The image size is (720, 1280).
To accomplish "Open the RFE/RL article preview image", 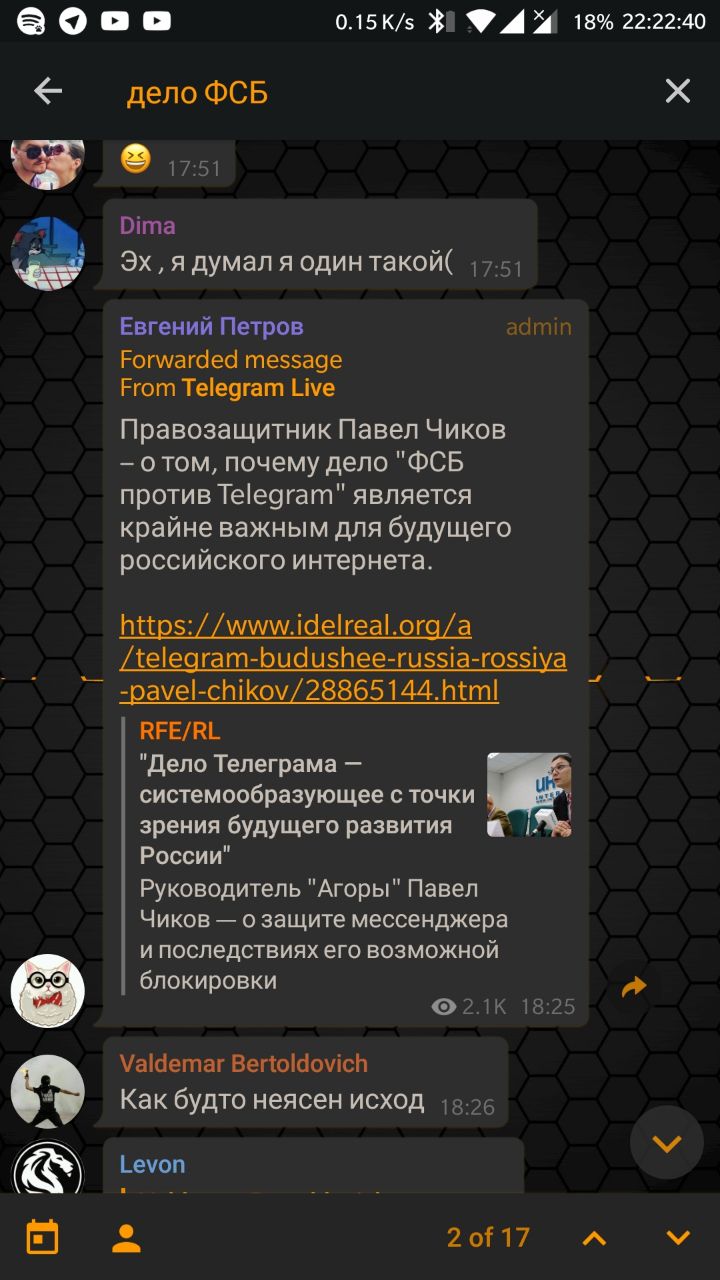I will click(528, 795).
